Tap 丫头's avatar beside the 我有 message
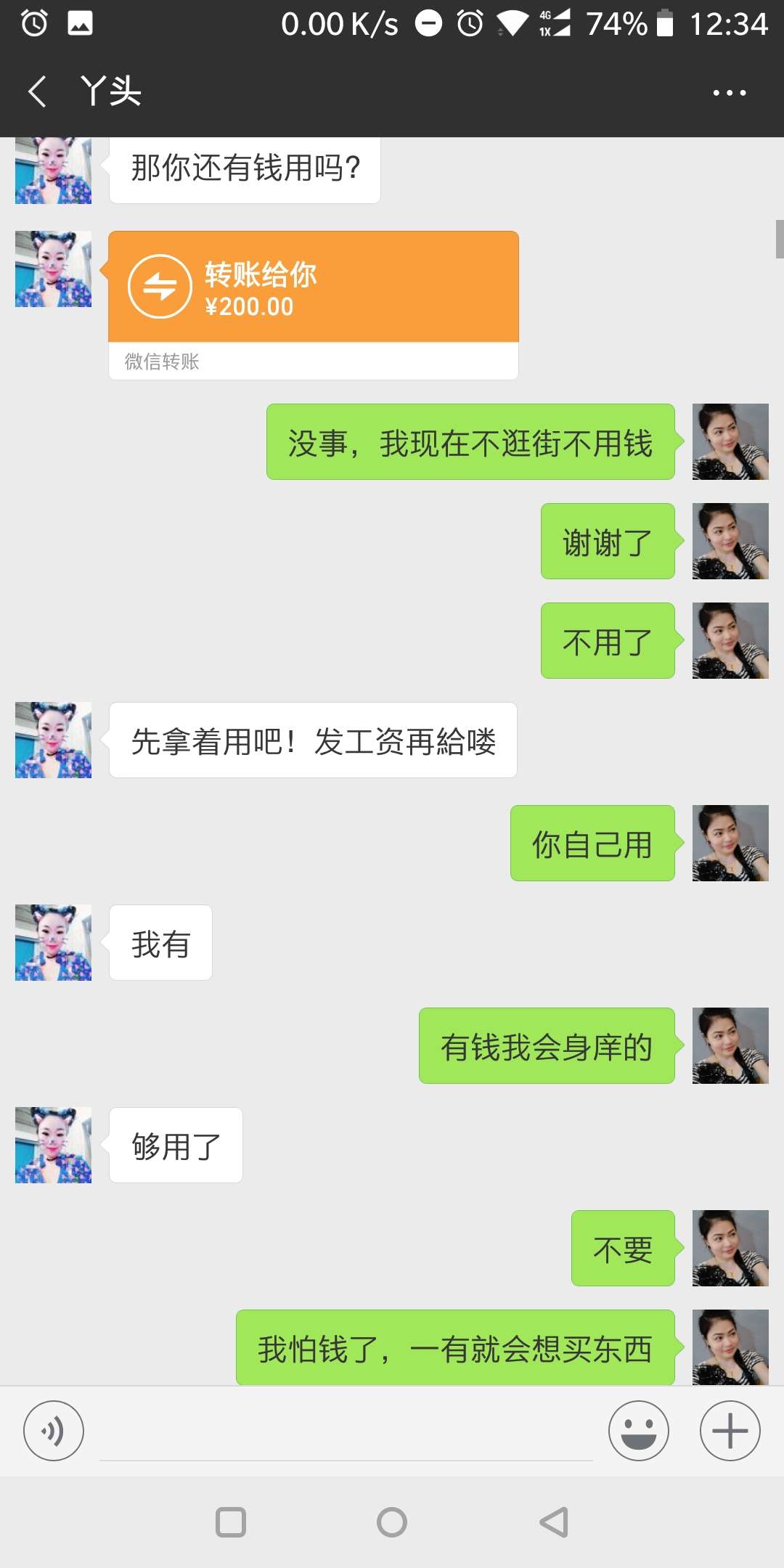Screen dimensions: 784x1568 point(52,942)
